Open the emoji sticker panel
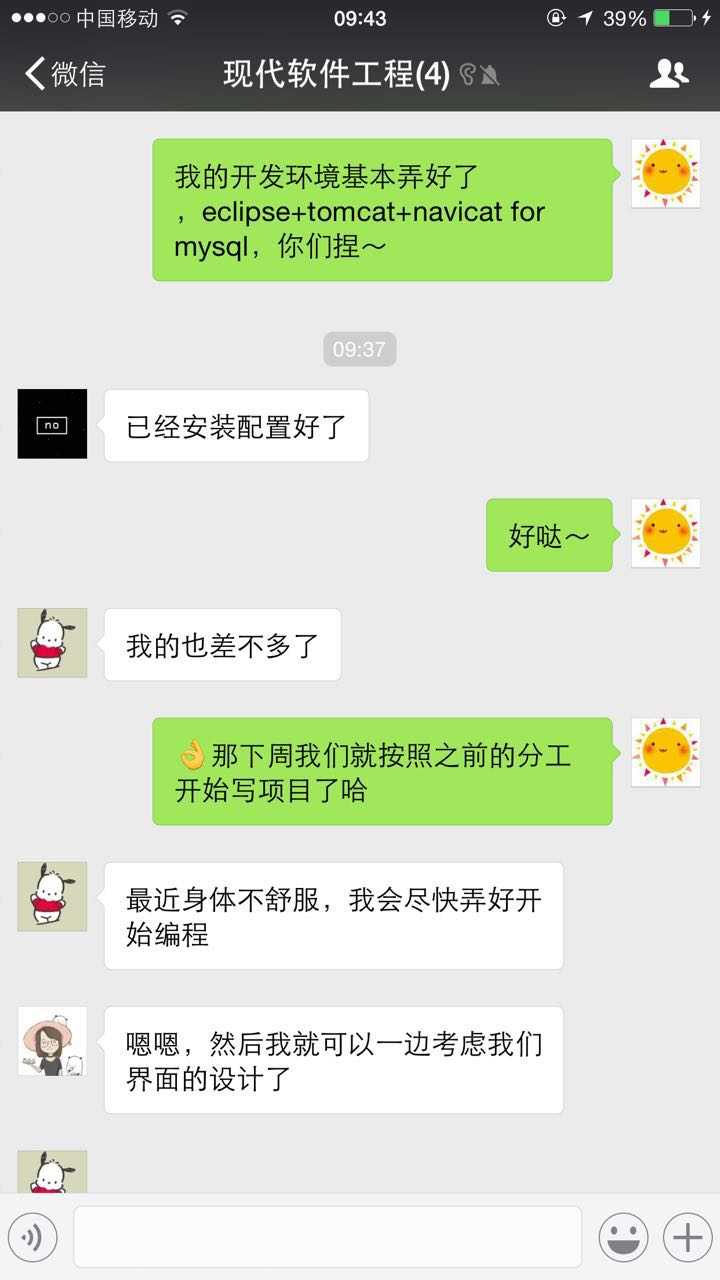 [x=623, y=1238]
